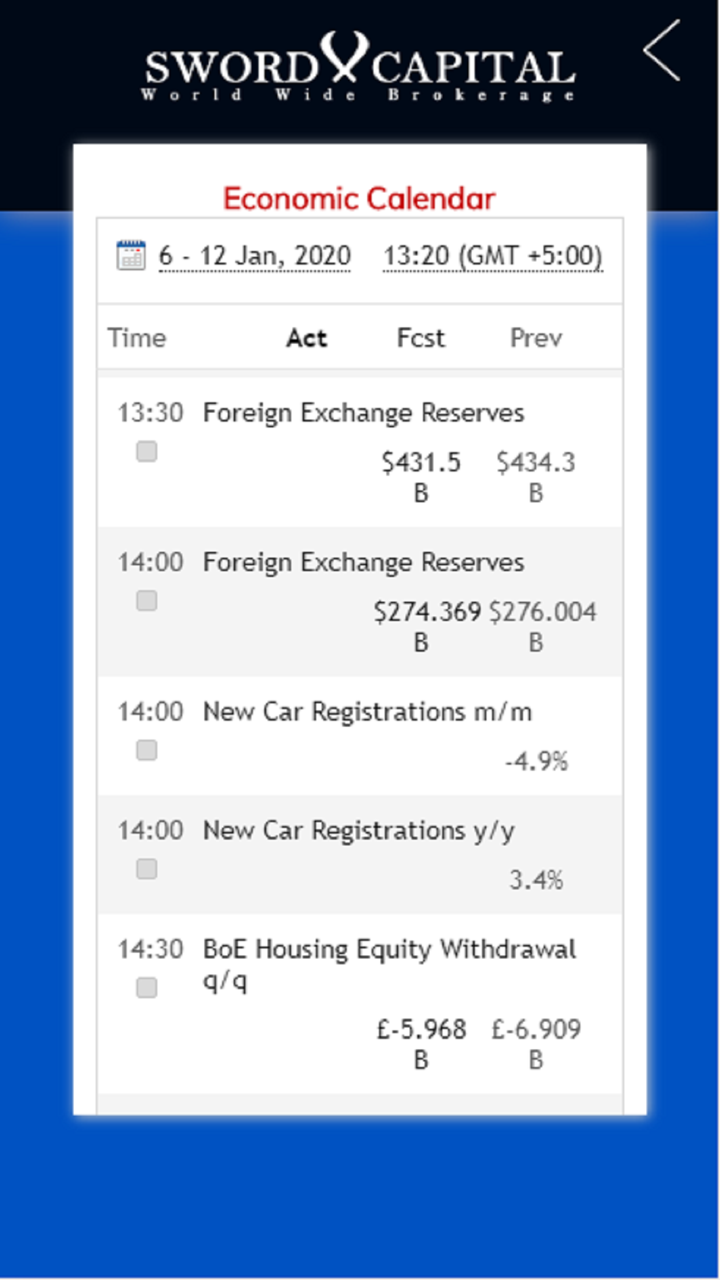
Task: Tick the $274.369 B Foreign Exchange Reserves checkbox
Action: click(147, 601)
